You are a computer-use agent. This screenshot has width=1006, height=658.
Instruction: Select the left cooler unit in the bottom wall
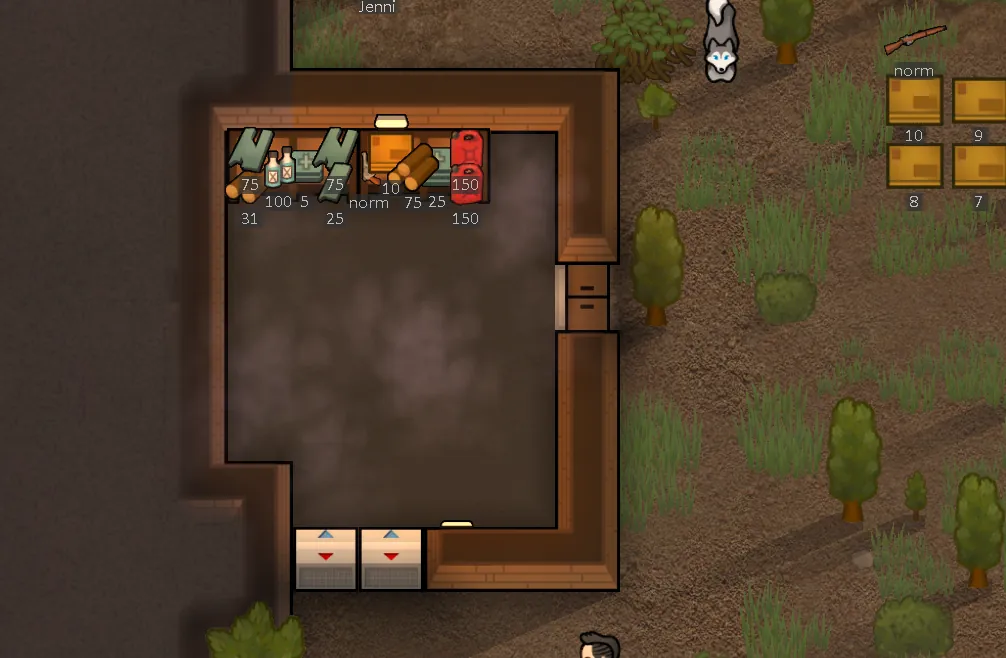pyautogui.click(x=325, y=559)
